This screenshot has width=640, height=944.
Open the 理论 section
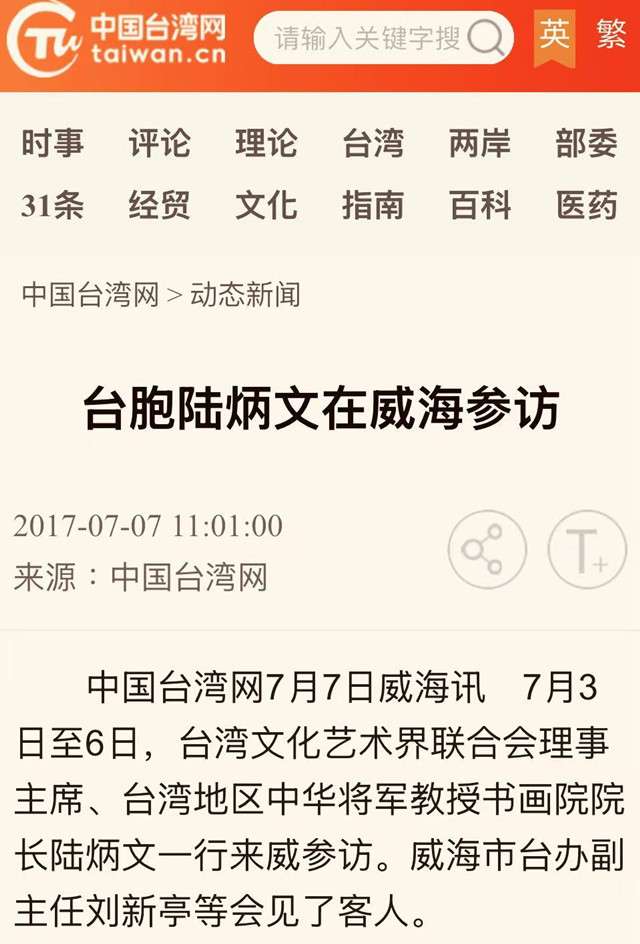(266, 144)
